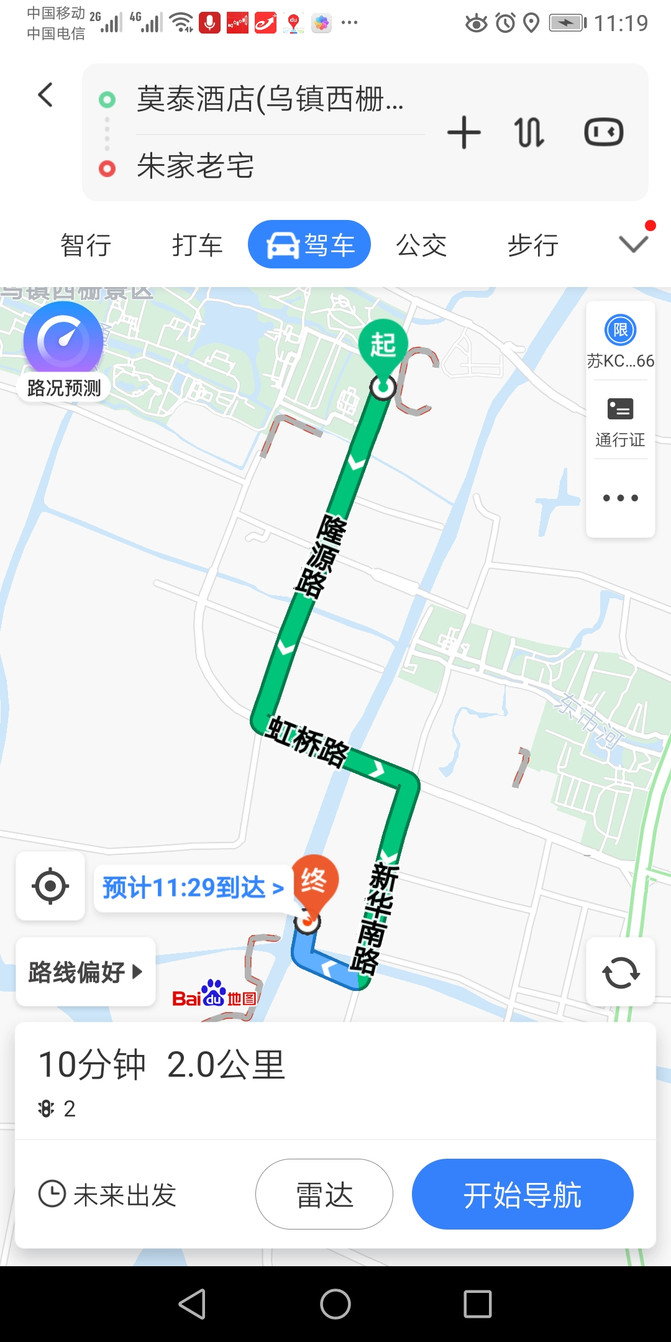Switch to the 步行 walking tab
The image size is (671, 1342).
(x=532, y=245)
